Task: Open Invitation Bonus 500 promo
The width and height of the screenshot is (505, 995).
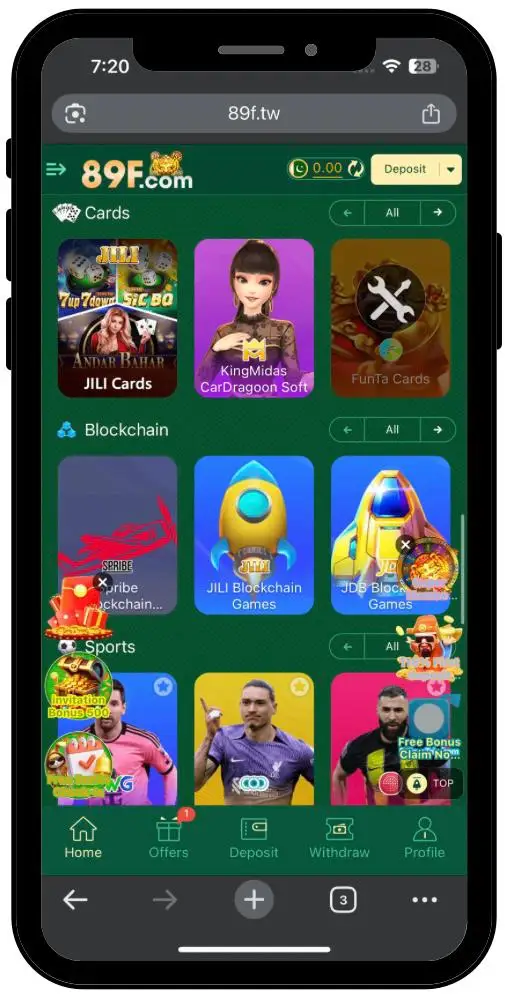Action: [79, 685]
